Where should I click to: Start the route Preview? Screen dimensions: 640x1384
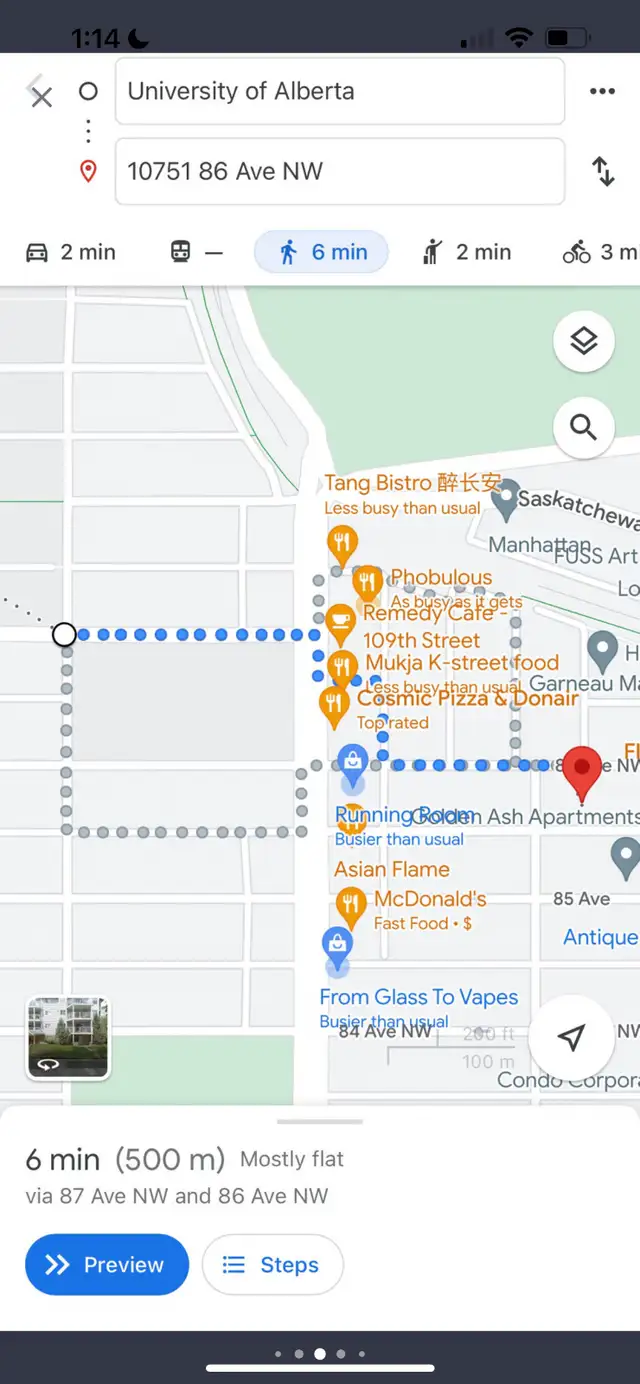[107, 1265]
